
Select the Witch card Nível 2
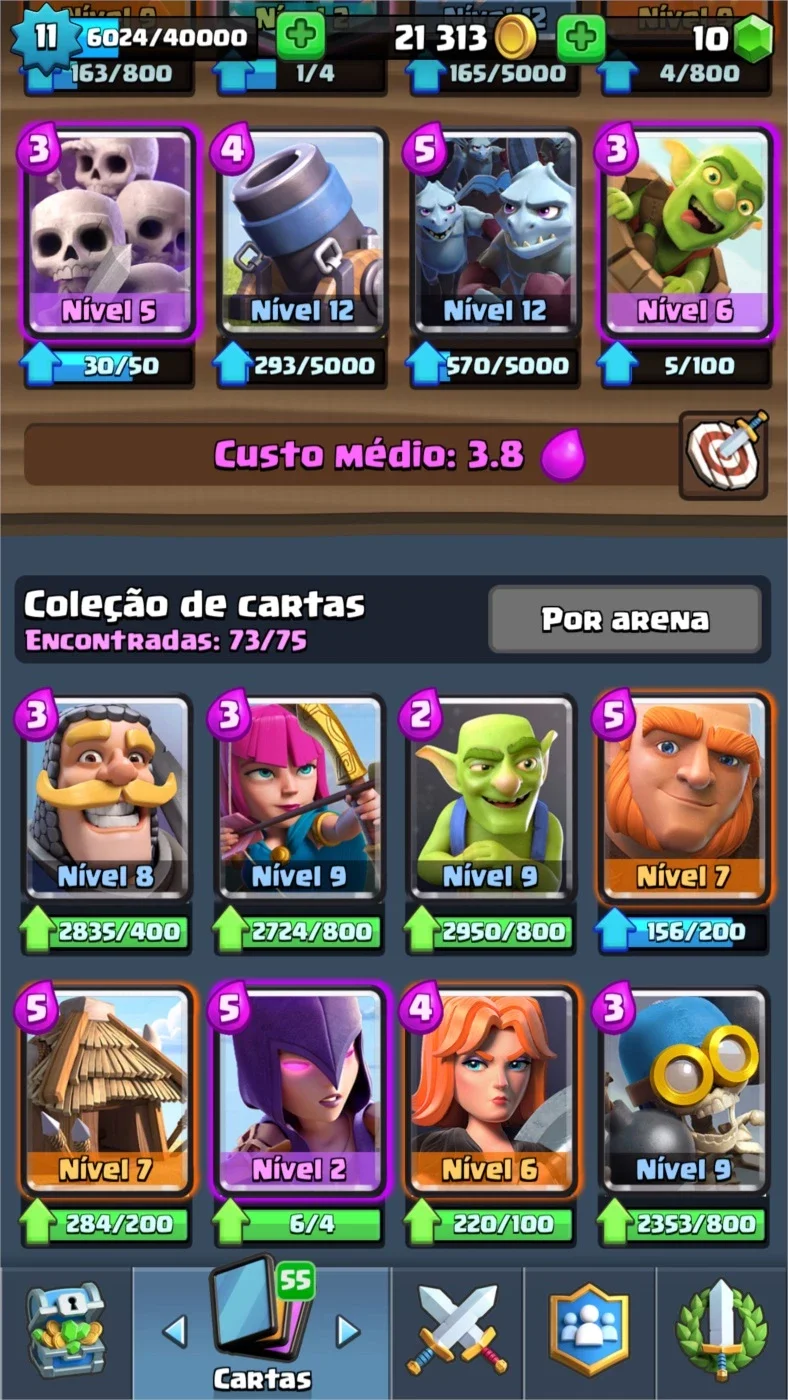[x=299, y=1091]
